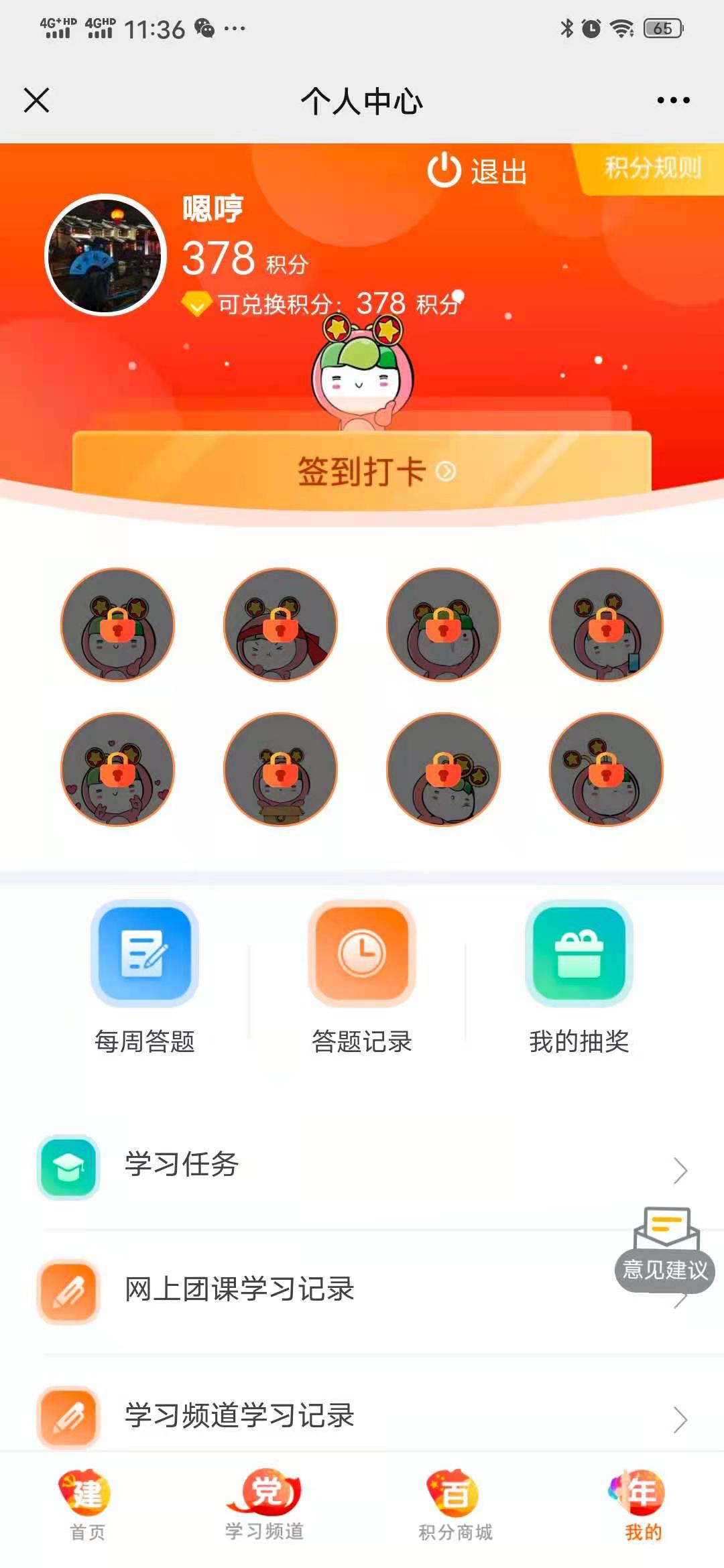Open the 学习任务 row
Viewport: 724px width, 1568px height.
point(362,1166)
